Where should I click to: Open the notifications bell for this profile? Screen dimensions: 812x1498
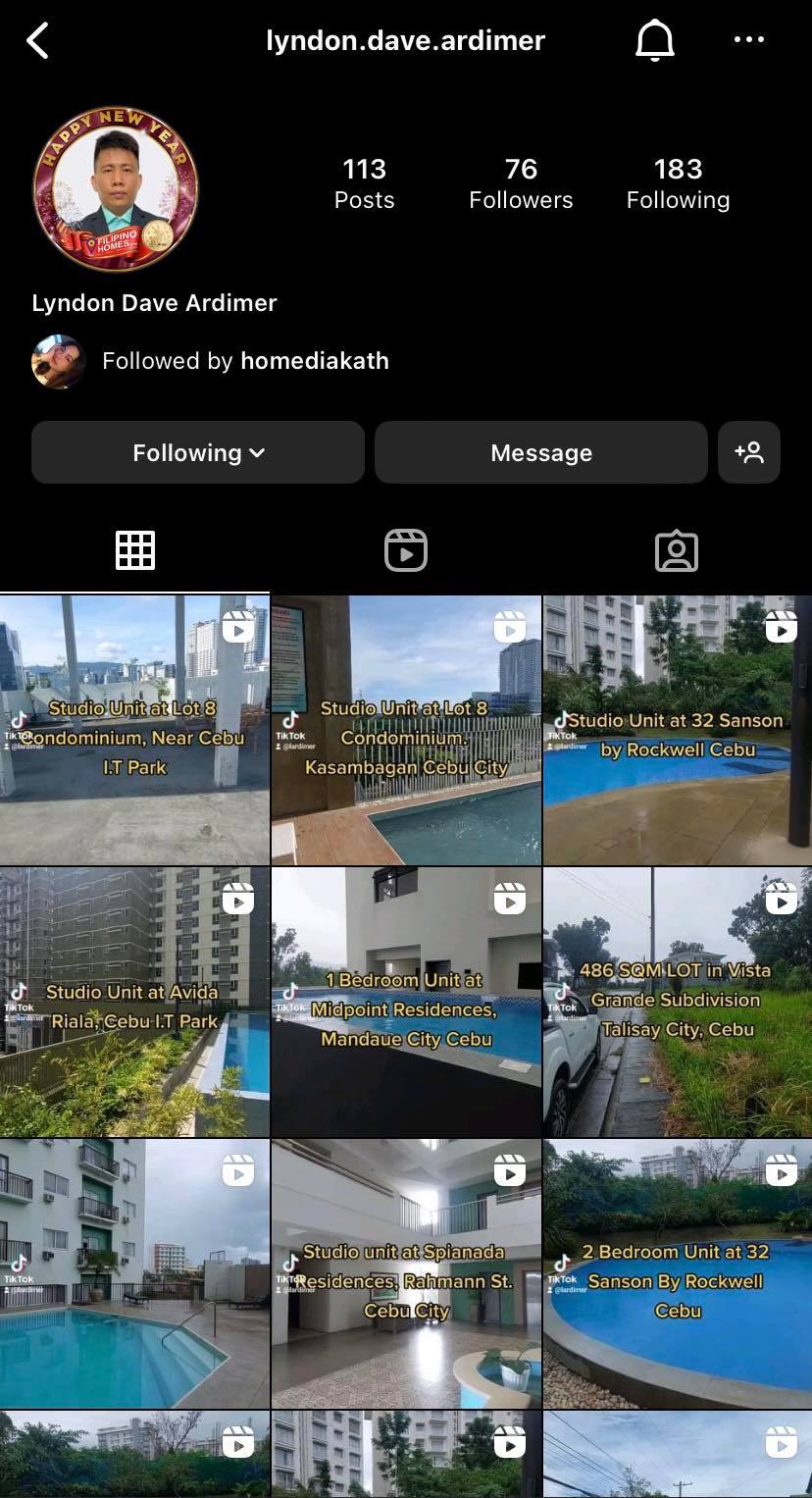[655, 41]
